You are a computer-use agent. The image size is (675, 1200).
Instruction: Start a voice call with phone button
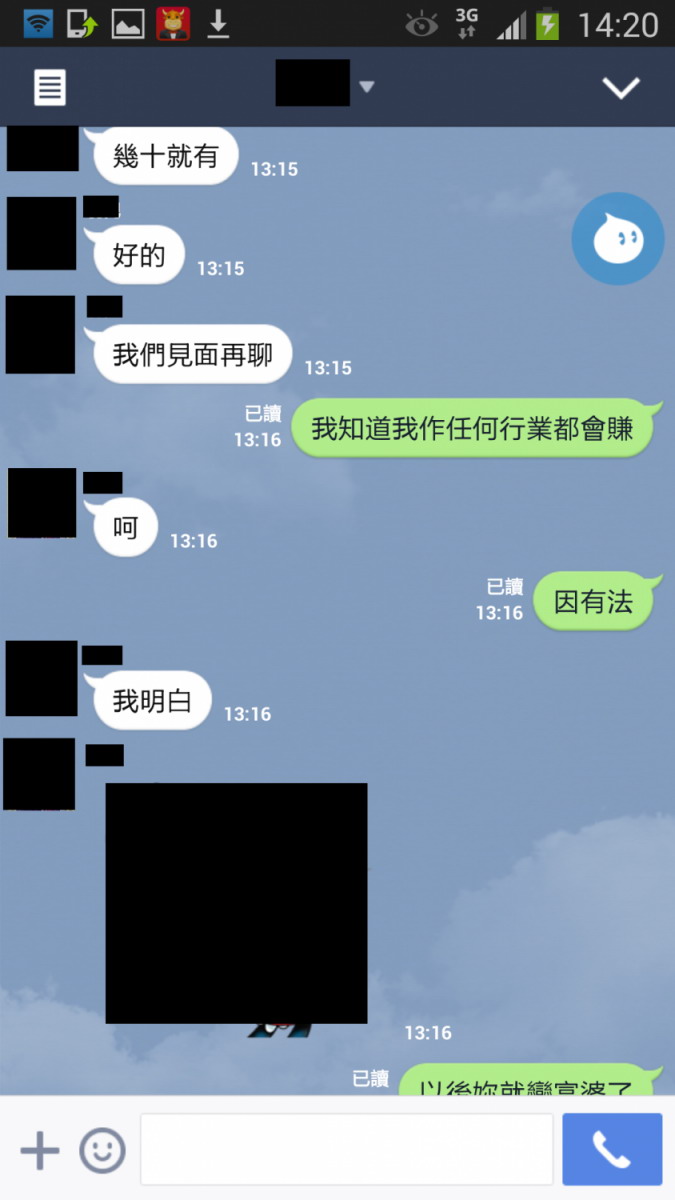click(612, 1150)
